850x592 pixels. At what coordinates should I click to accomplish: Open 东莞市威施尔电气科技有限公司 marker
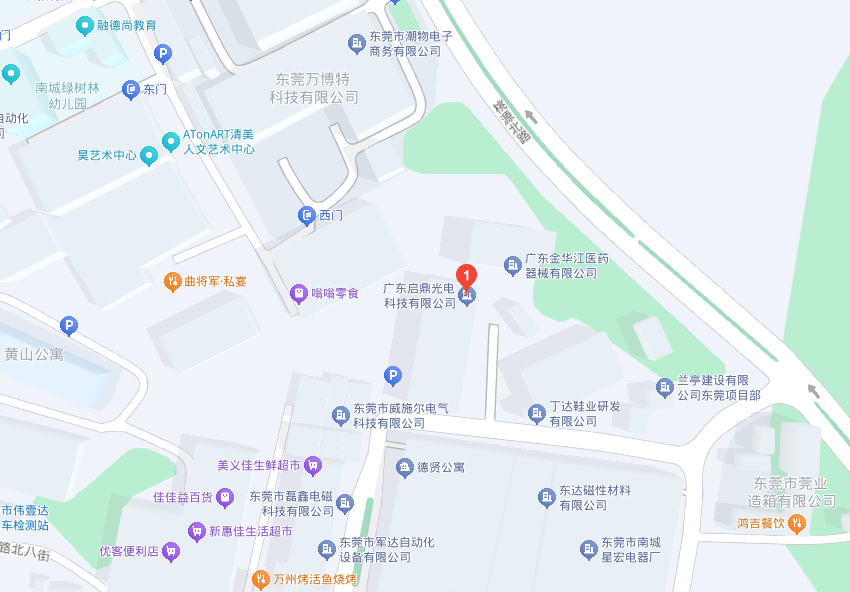(x=340, y=415)
